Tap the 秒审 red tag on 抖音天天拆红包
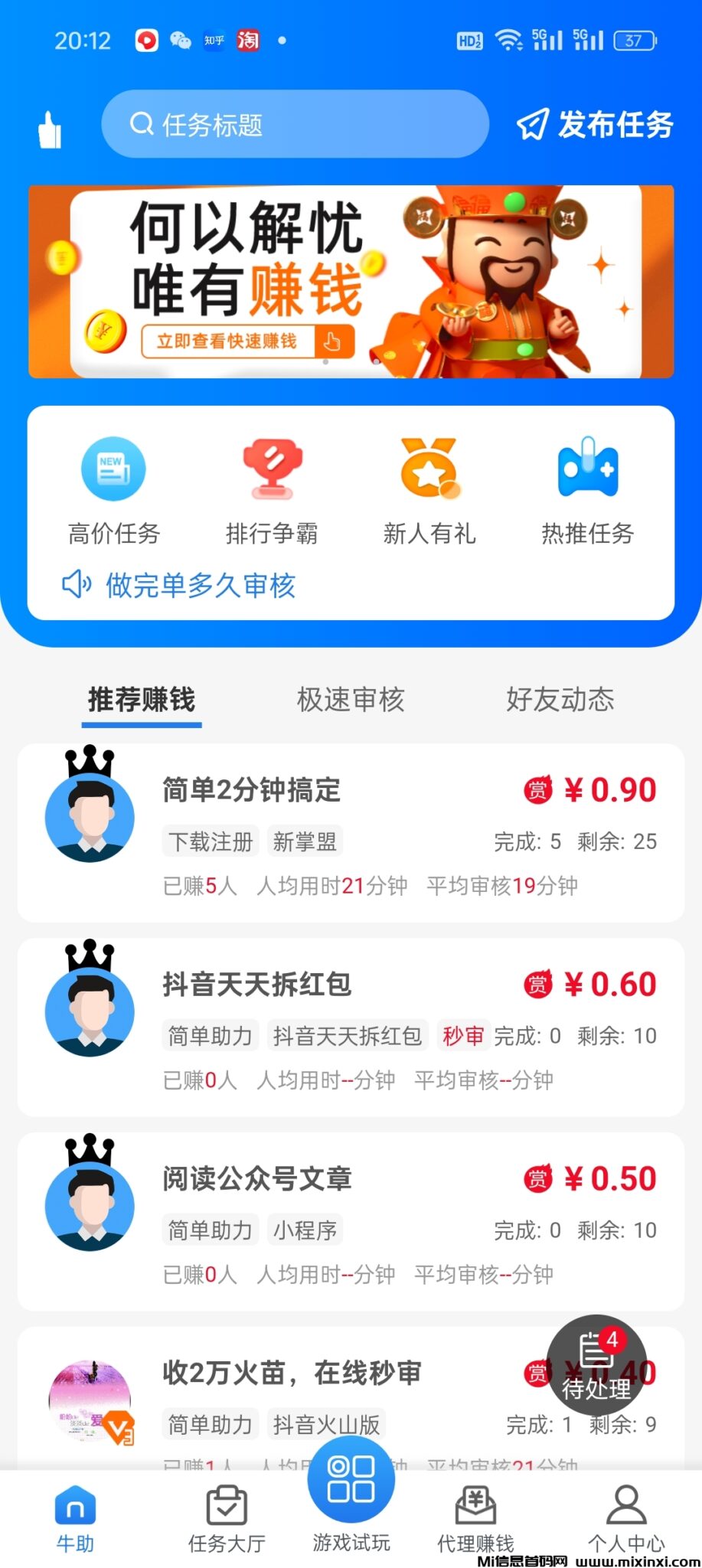The width and height of the screenshot is (702, 1568). 463,1035
